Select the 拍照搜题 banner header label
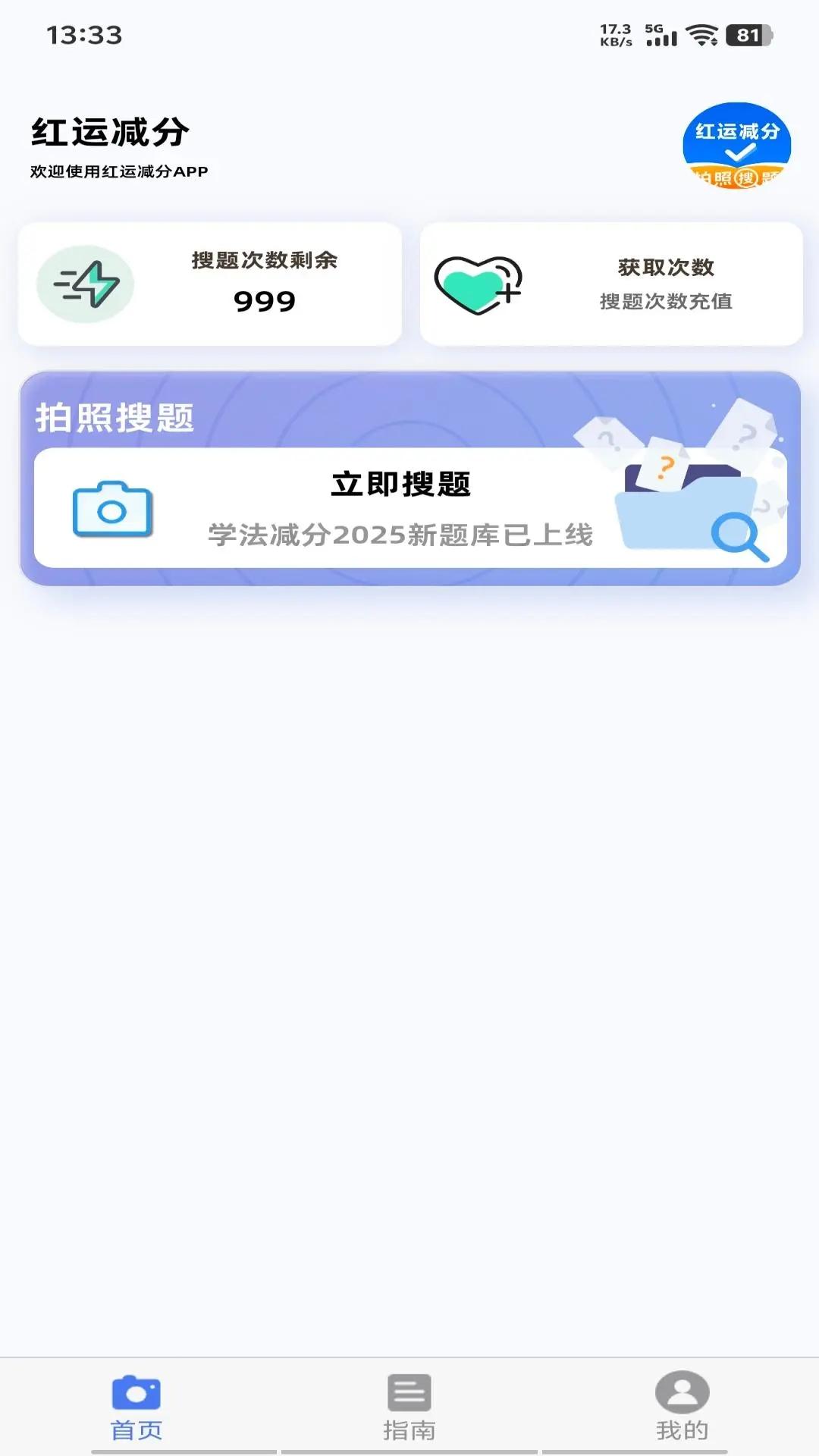The height and width of the screenshot is (1456, 819). tap(115, 418)
